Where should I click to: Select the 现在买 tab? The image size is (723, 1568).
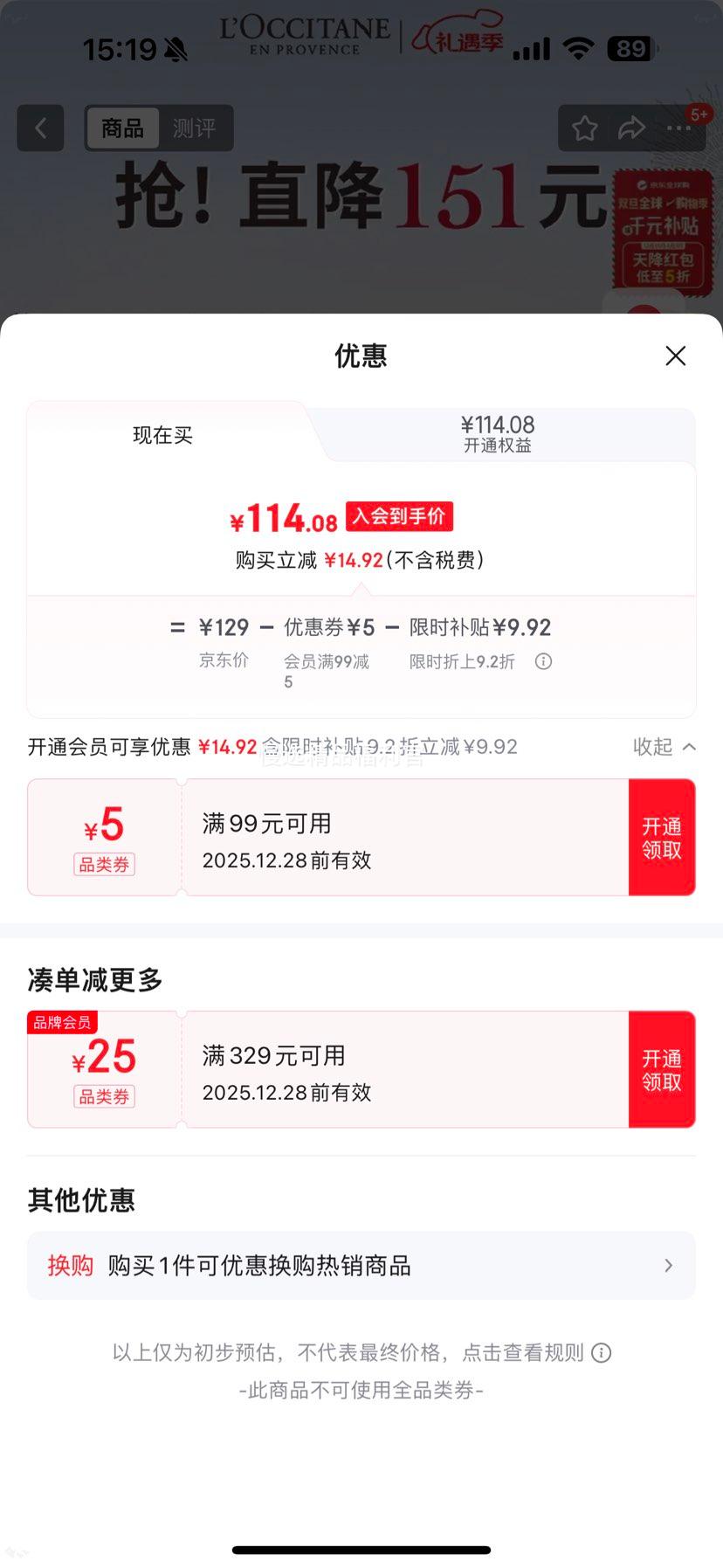point(162,434)
